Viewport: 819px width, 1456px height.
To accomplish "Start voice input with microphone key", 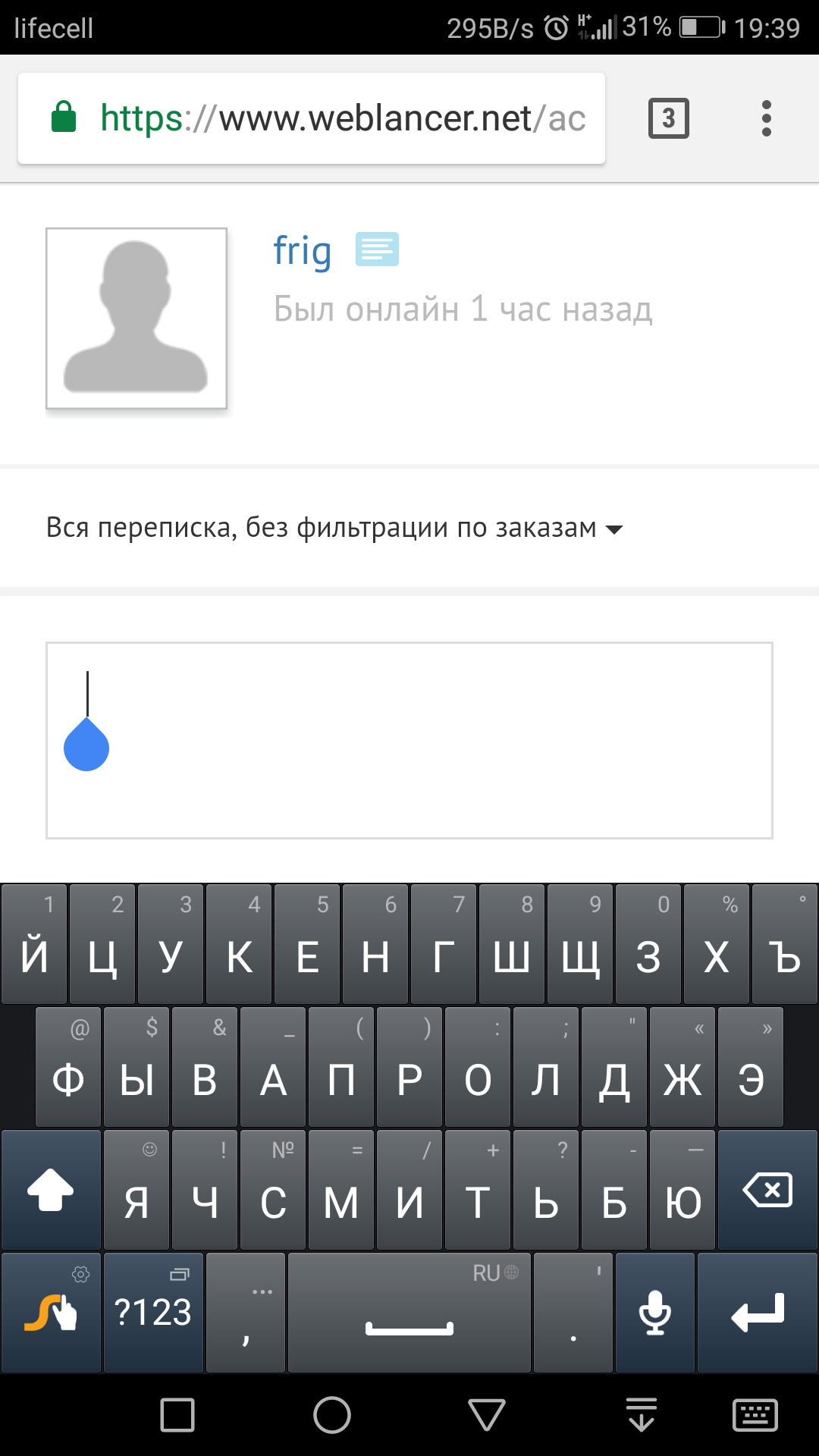I will (x=654, y=1313).
